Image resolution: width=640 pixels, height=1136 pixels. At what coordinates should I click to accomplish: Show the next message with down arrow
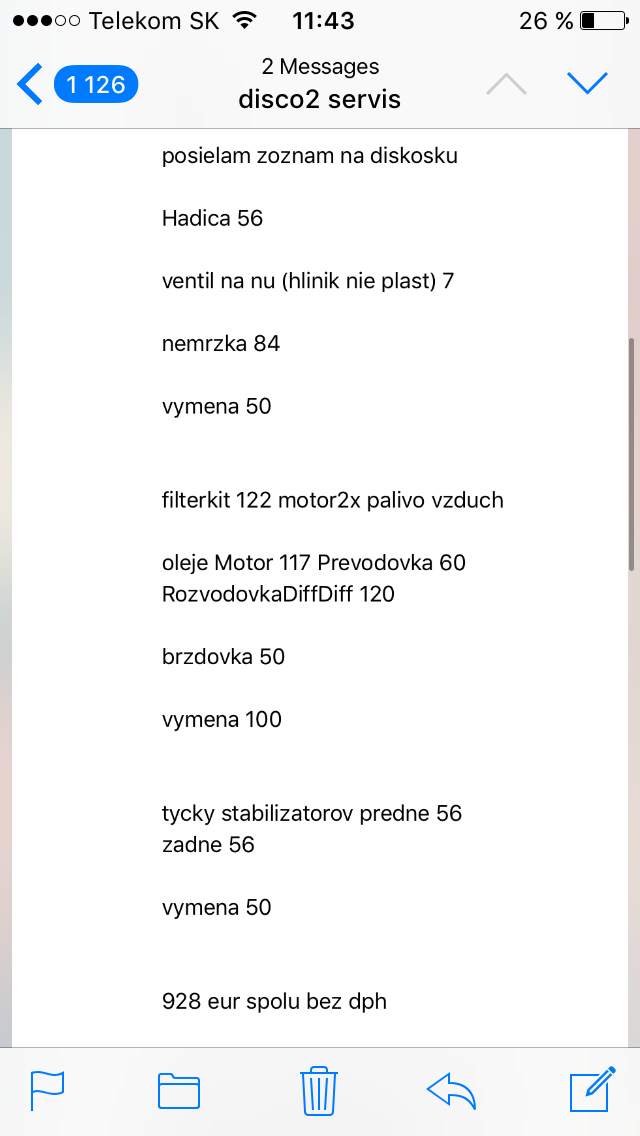point(587,84)
